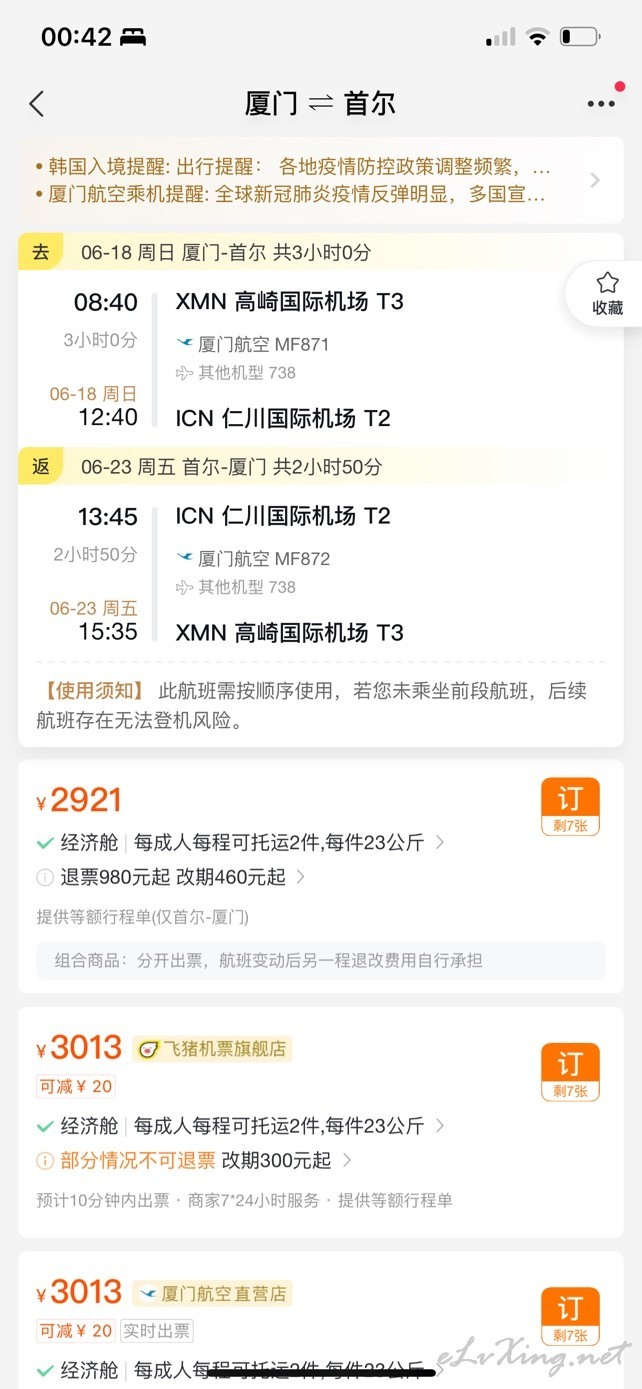This screenshot has height=1389, width=642.
Task: Book the 厦门航空直营店 ¥3013 fare
Action: 570,1317
